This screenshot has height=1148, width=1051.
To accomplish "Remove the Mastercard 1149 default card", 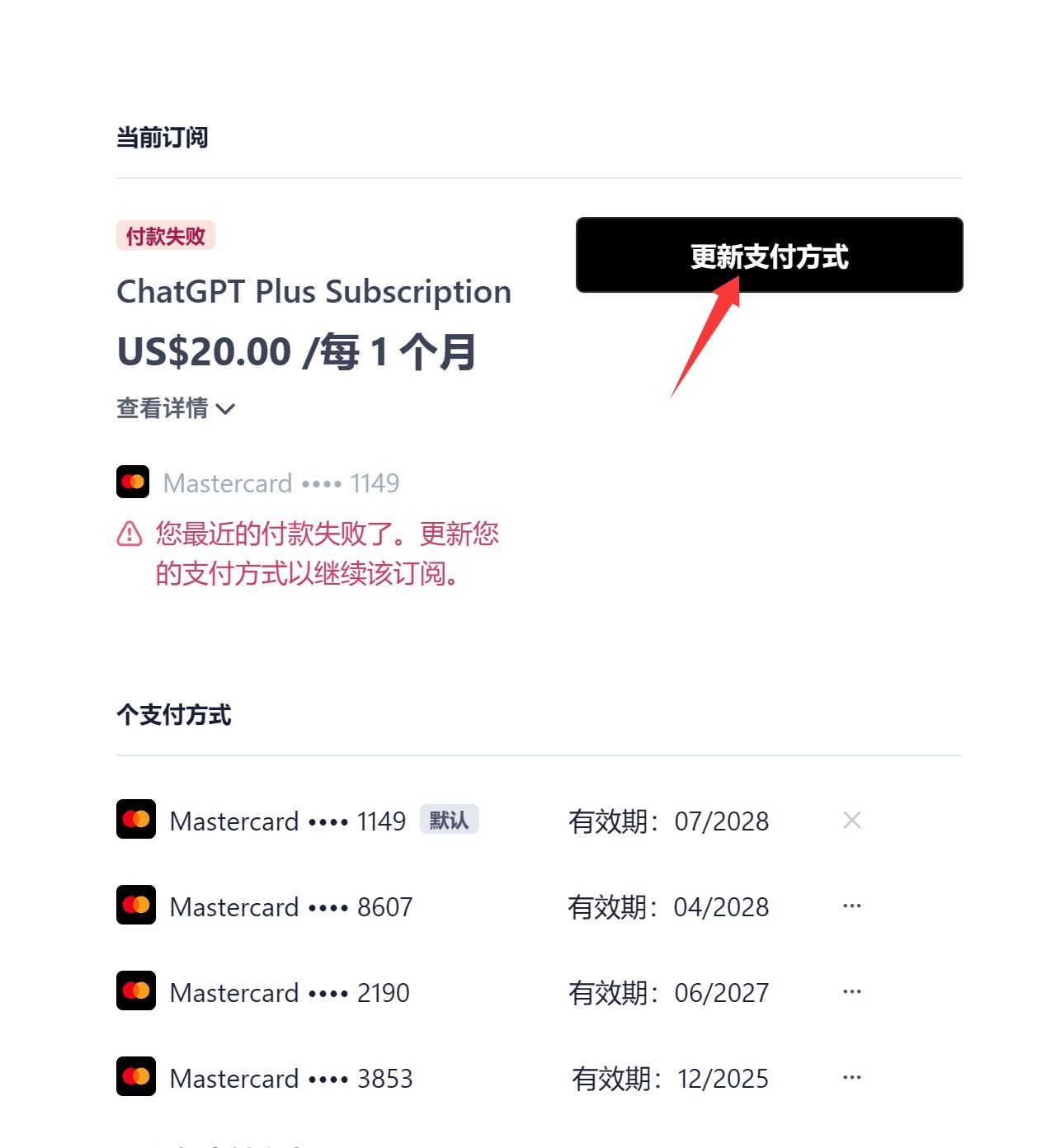I will coord(852,821).
